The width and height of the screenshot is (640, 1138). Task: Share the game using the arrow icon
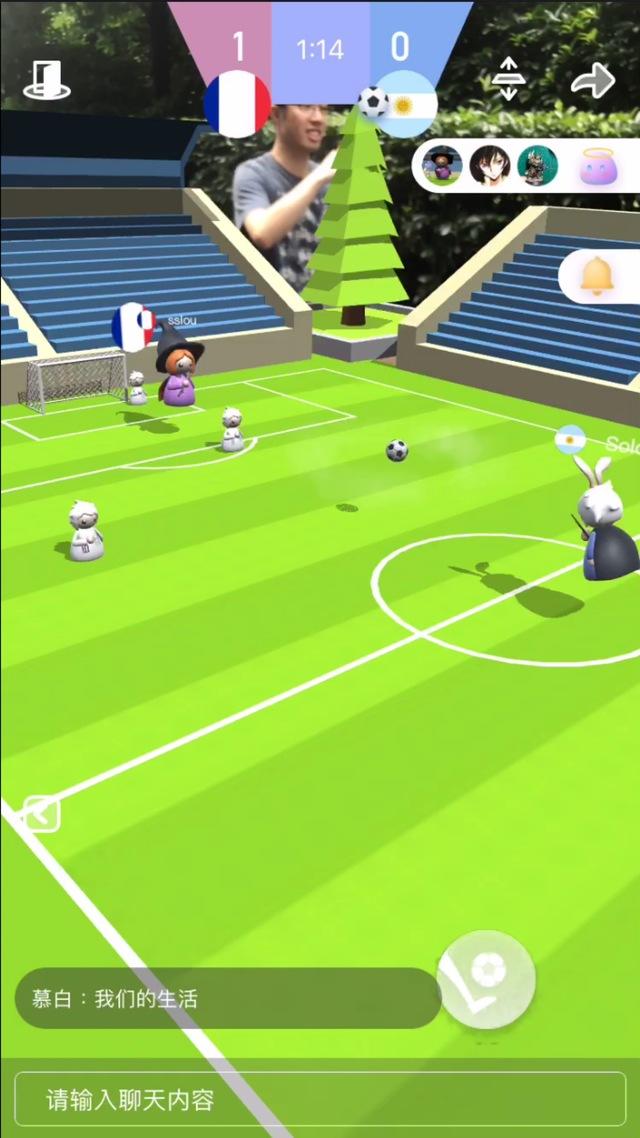[x=592, y=80]
